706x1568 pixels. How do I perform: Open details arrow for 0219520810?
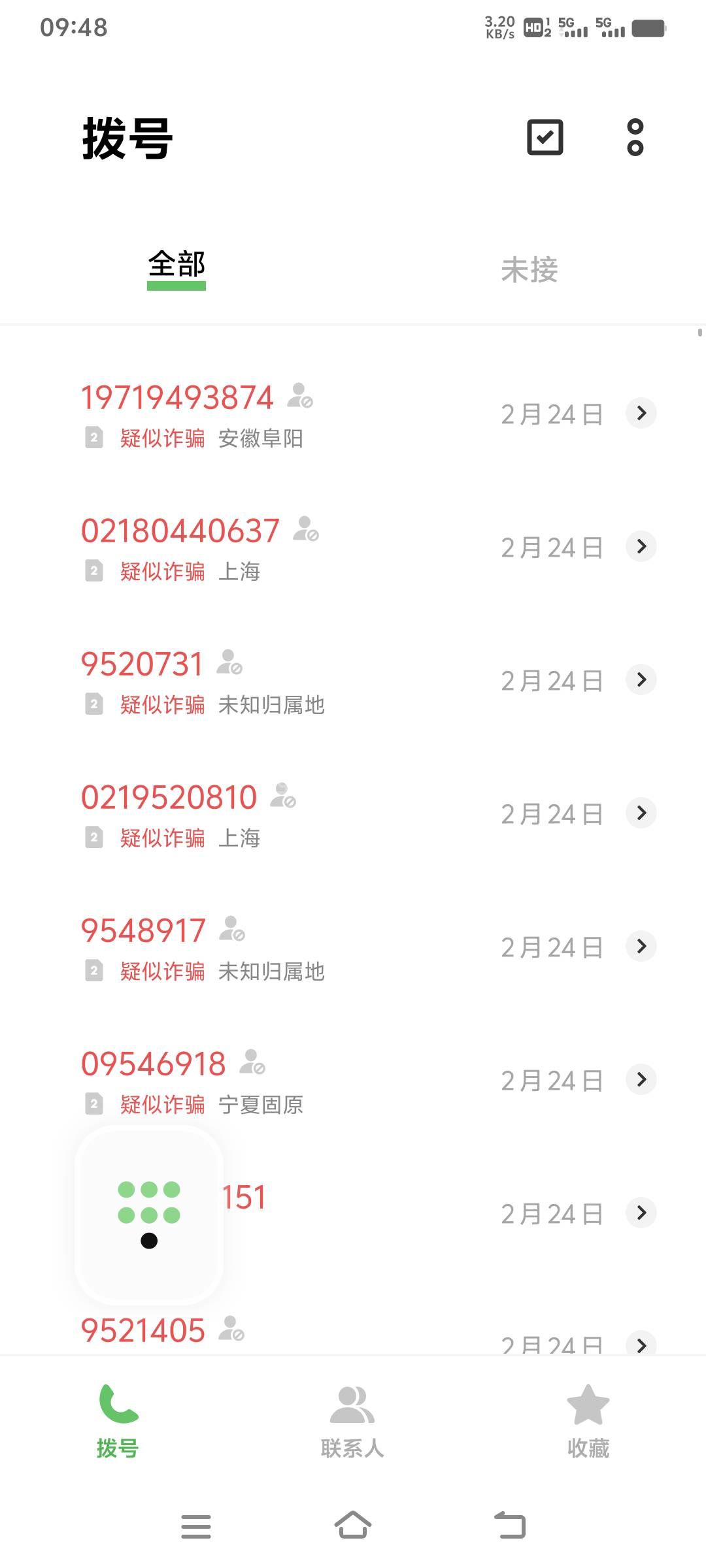[641, 813]
